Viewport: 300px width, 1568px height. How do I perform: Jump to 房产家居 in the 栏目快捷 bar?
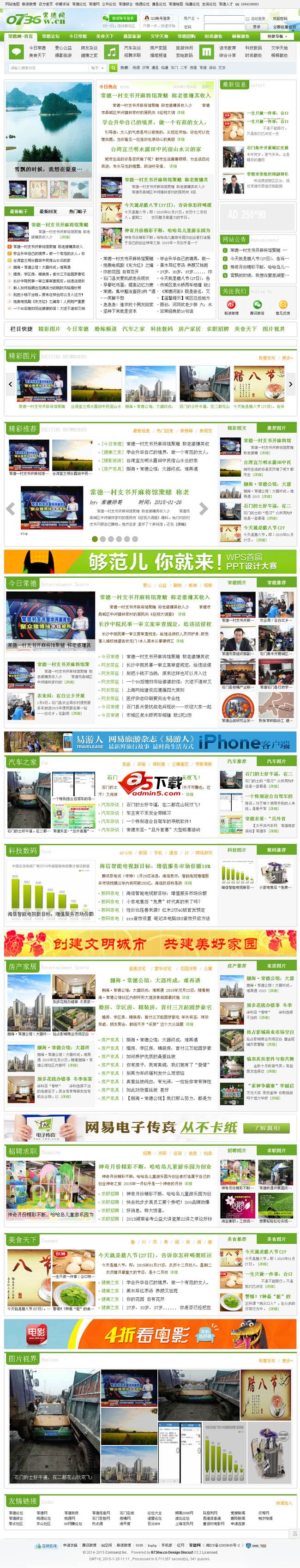pyautogui.click(x=189, y=329)
